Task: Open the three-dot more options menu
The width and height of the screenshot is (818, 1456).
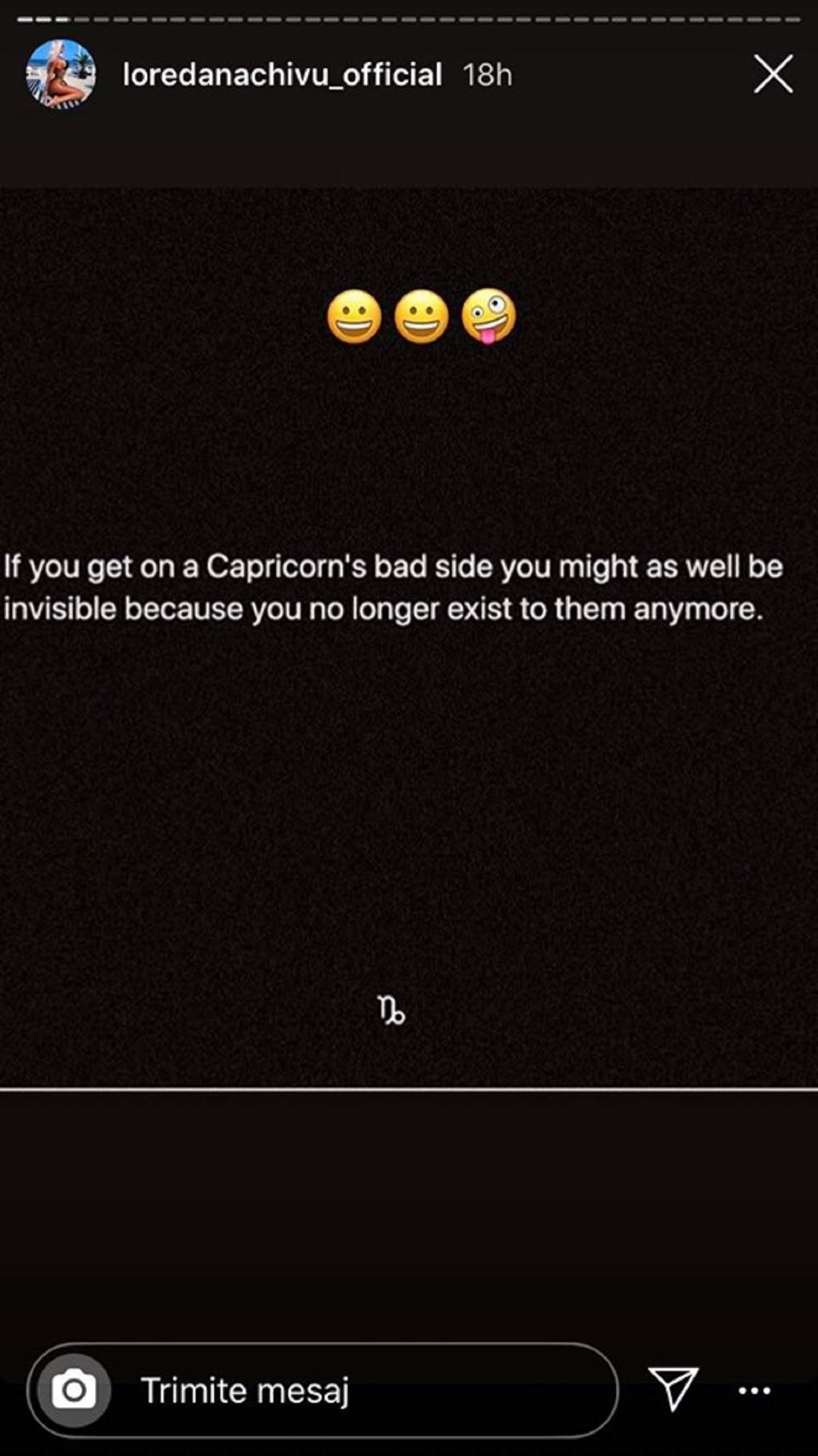Action: pos(755,1391)
